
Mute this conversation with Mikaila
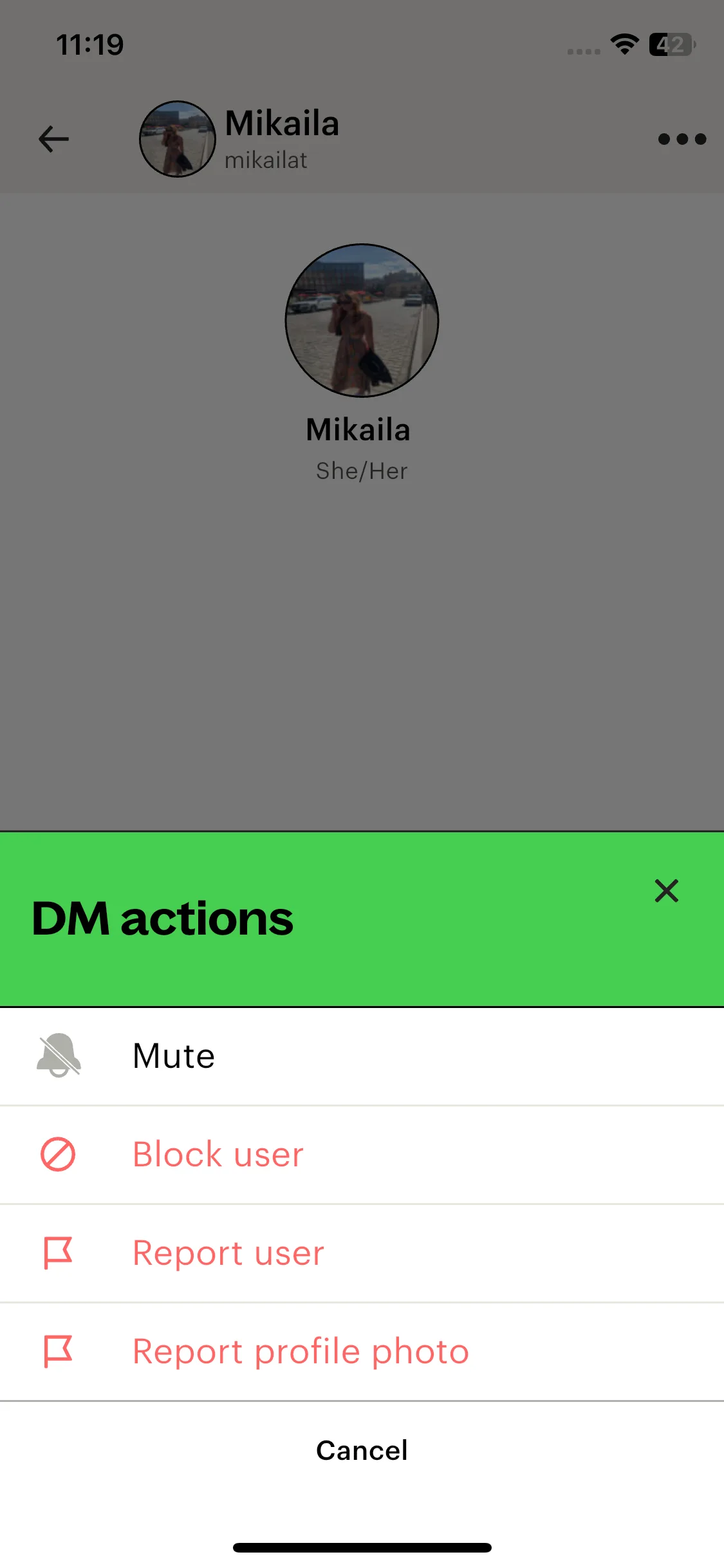[x=362, y=1056]
